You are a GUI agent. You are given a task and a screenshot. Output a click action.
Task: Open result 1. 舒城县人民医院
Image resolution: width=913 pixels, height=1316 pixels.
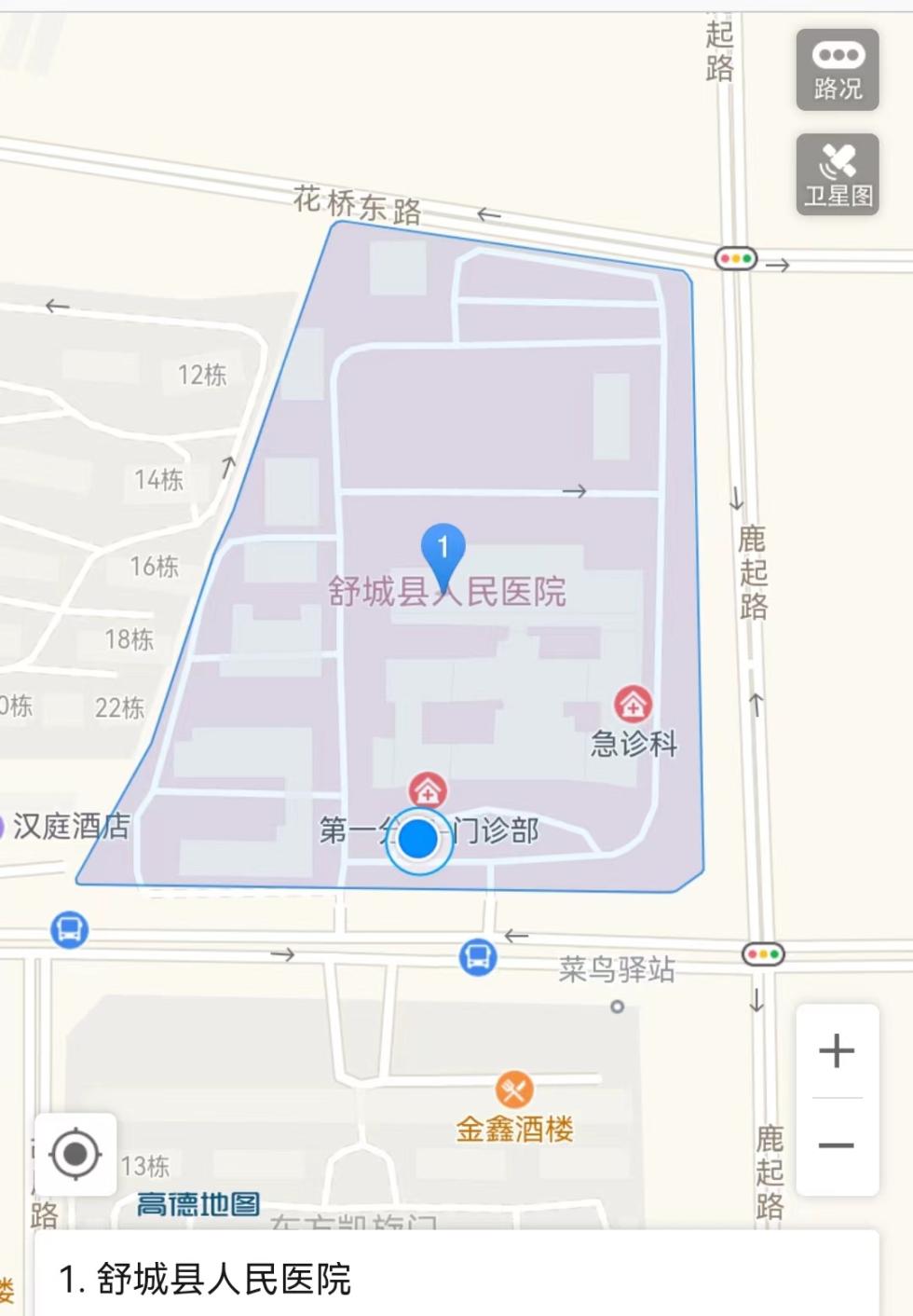pos(205,1279)
